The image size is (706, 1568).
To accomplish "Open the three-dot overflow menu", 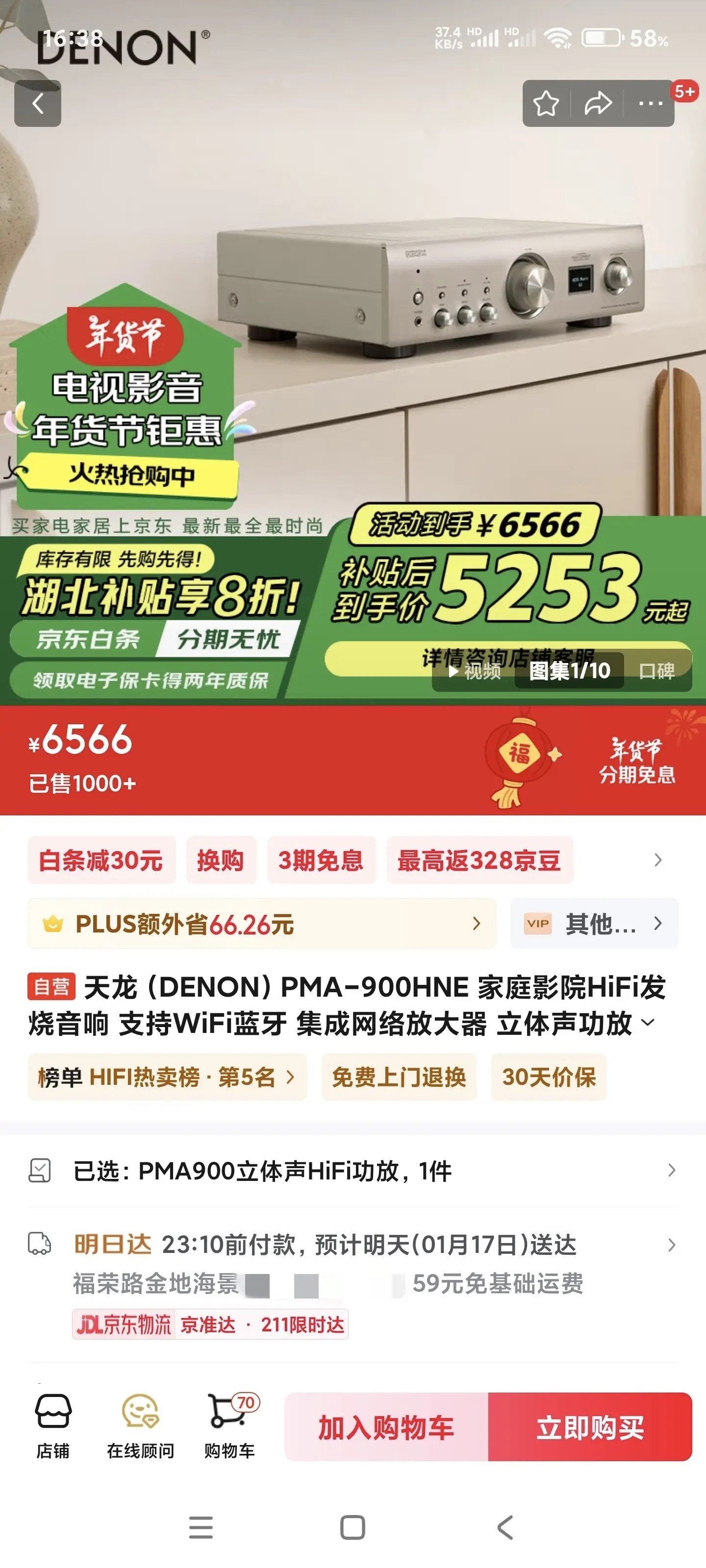I will coord(650,103).
